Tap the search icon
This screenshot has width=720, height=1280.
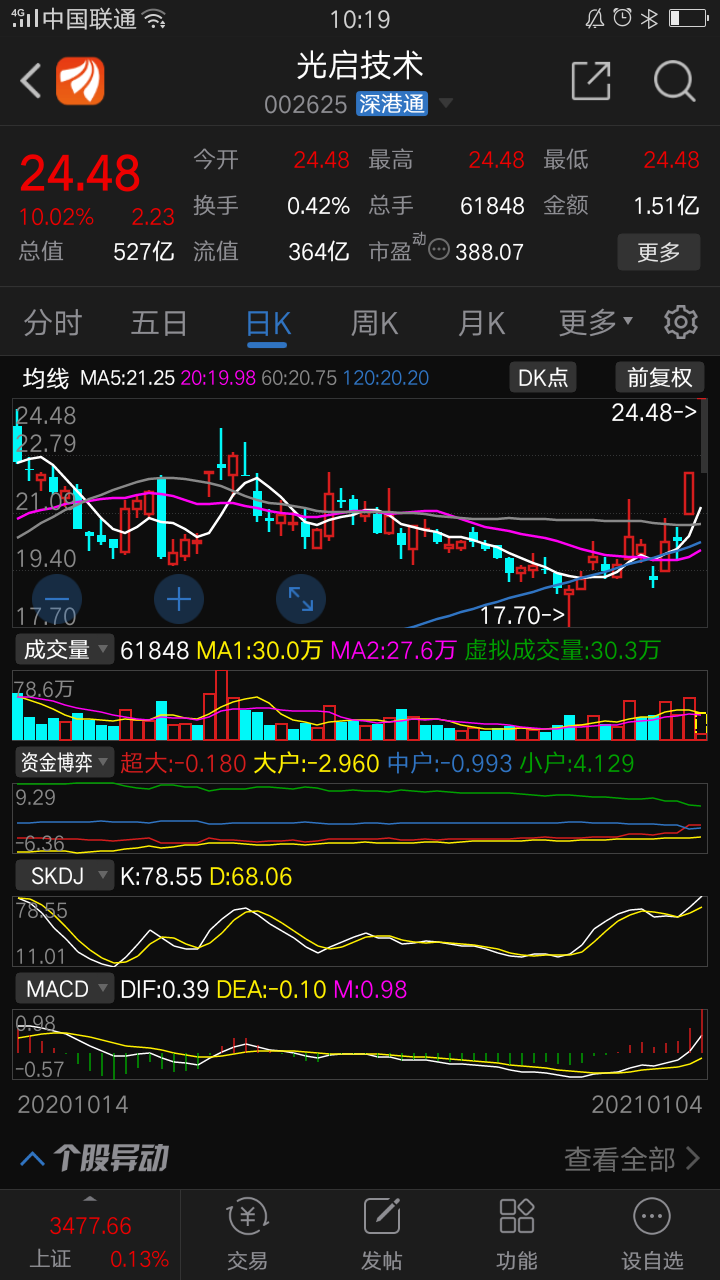(x=674, y=81)
